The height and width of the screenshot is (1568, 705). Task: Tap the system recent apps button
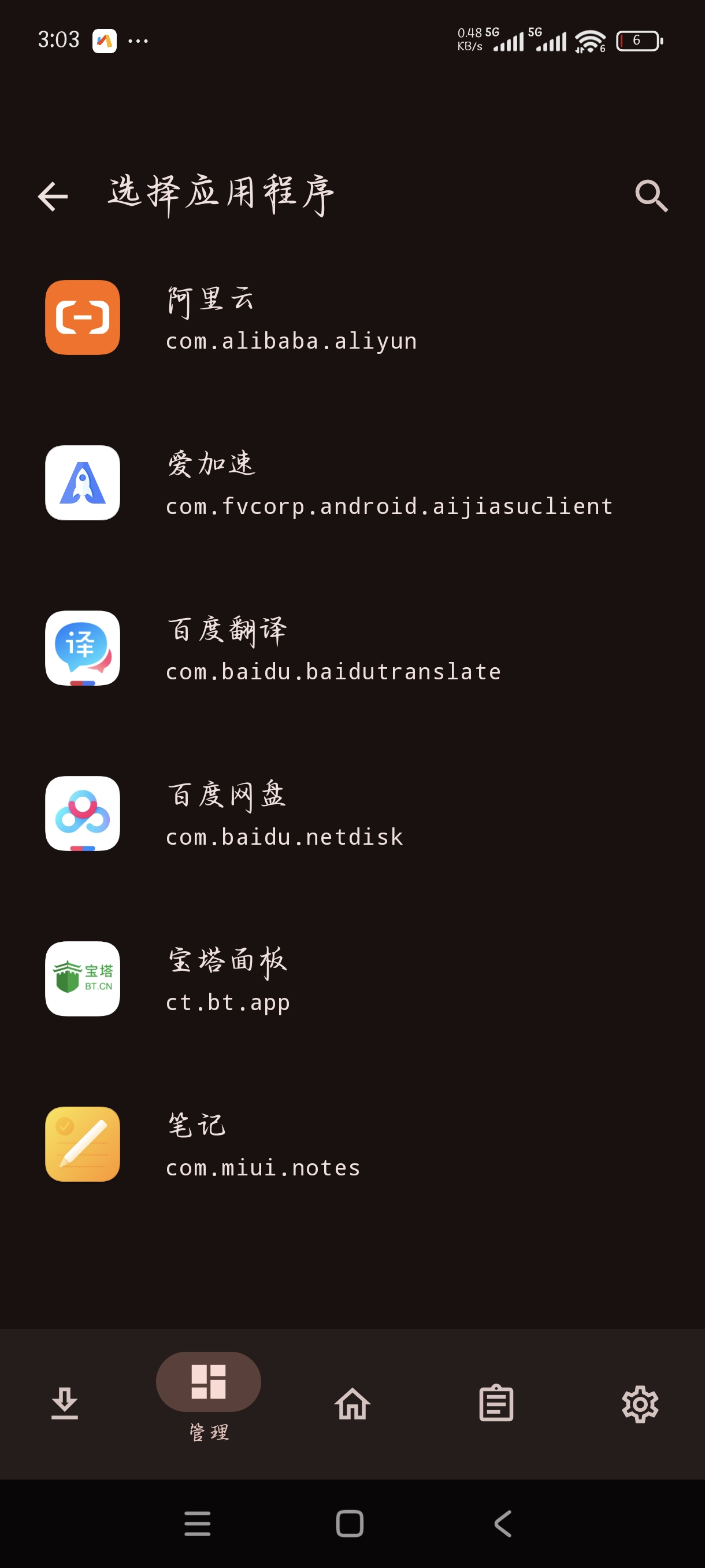[198, 1523]
